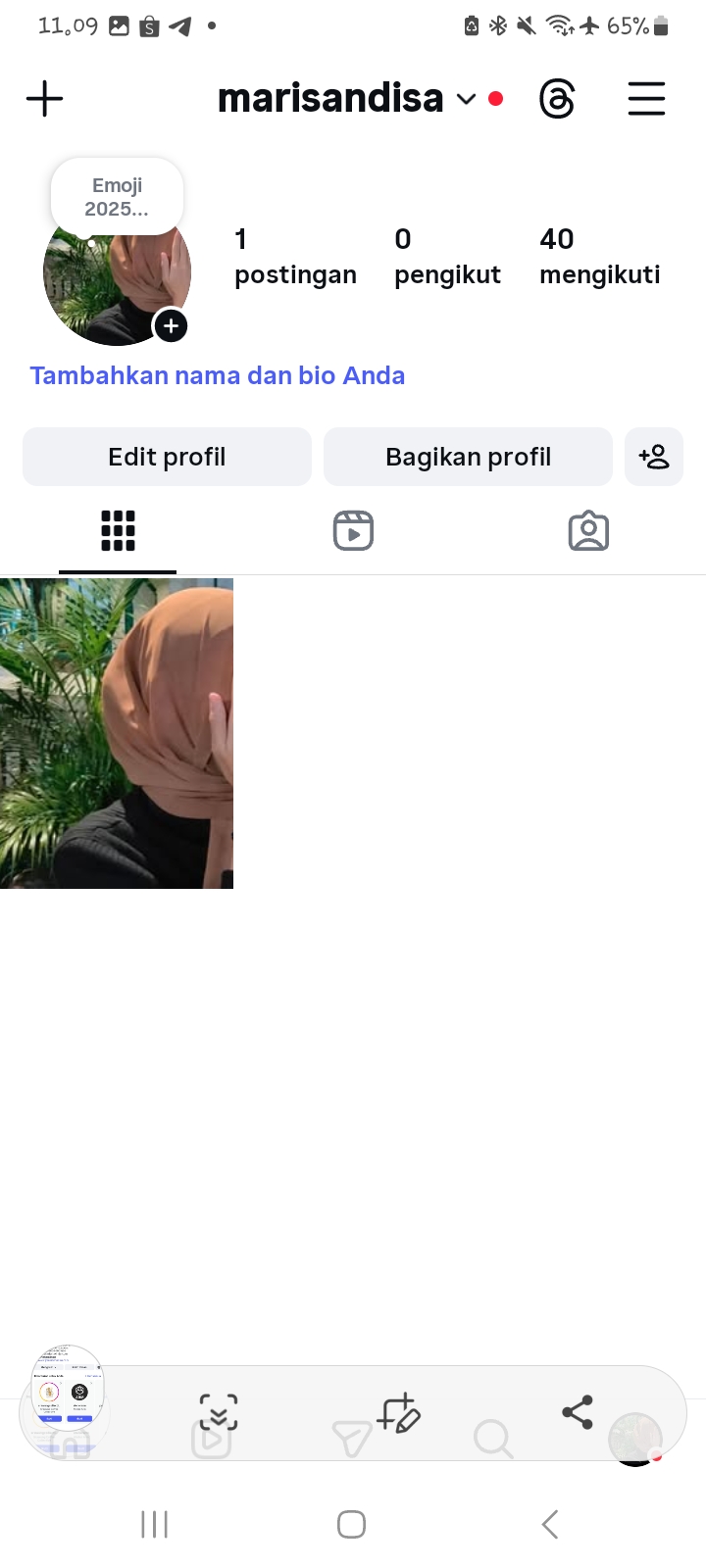This screenshot has height=1568, width=706.
Task: Share the captured screenshot
Action: pos(578,1412)
